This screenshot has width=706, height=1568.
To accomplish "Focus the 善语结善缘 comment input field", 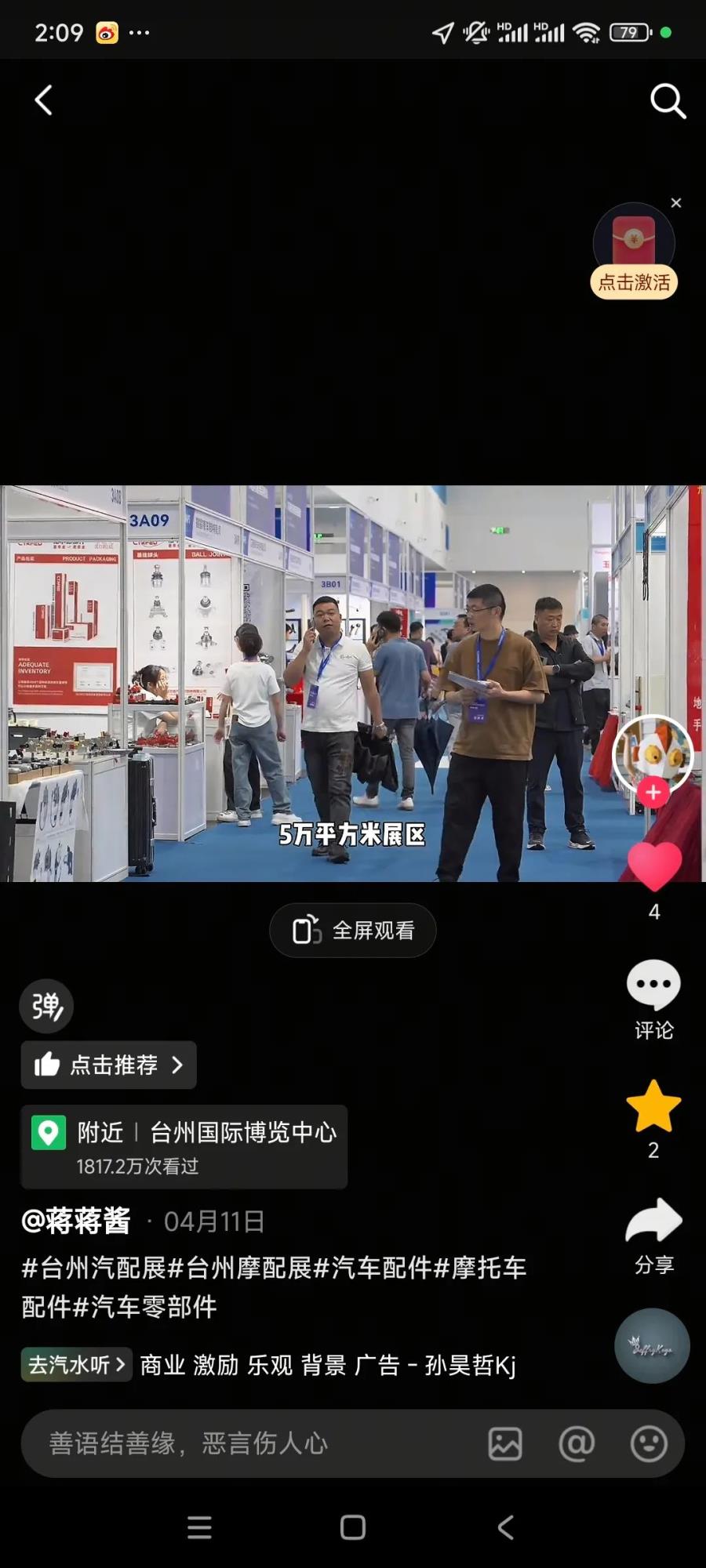I will [235, 1443].
